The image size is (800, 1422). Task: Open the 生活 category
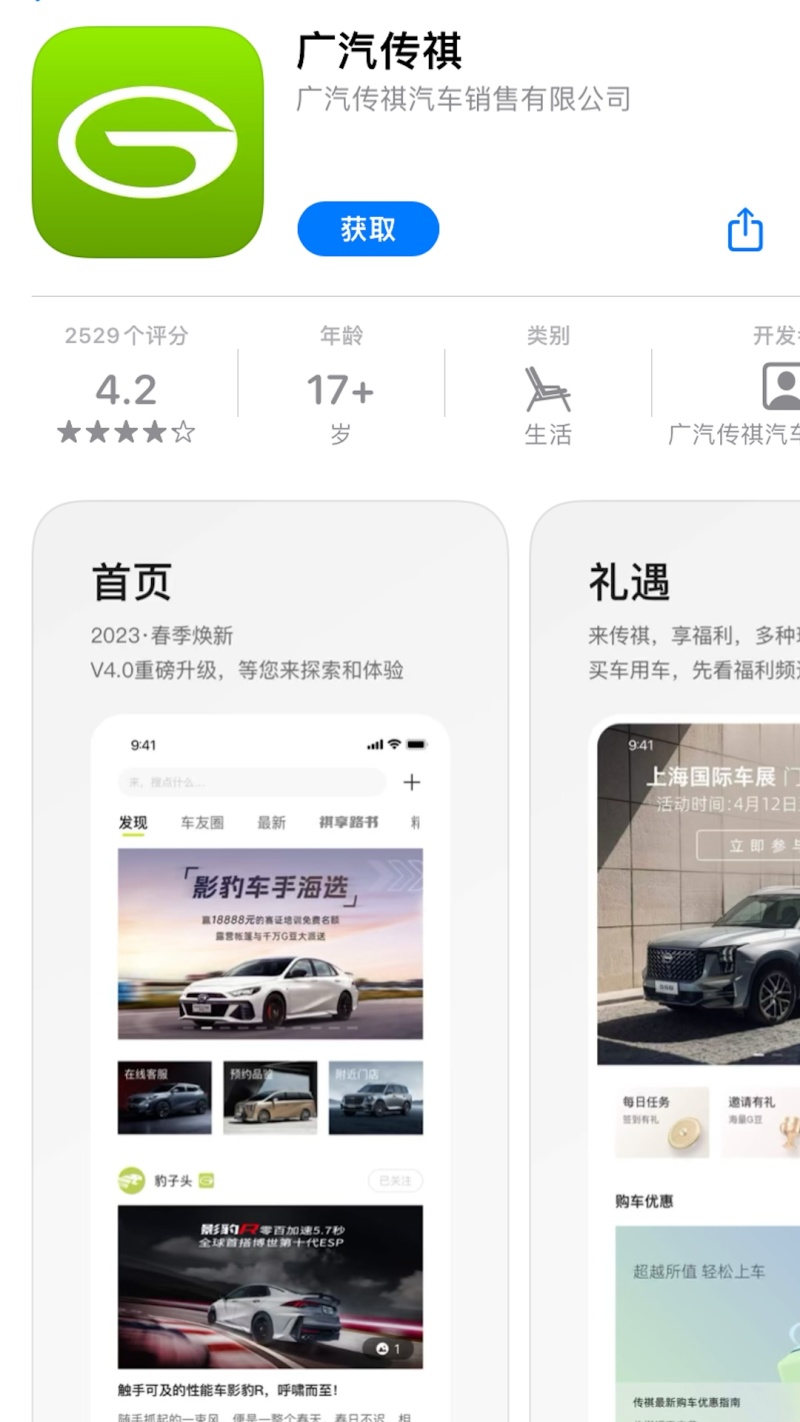[548, 385]
